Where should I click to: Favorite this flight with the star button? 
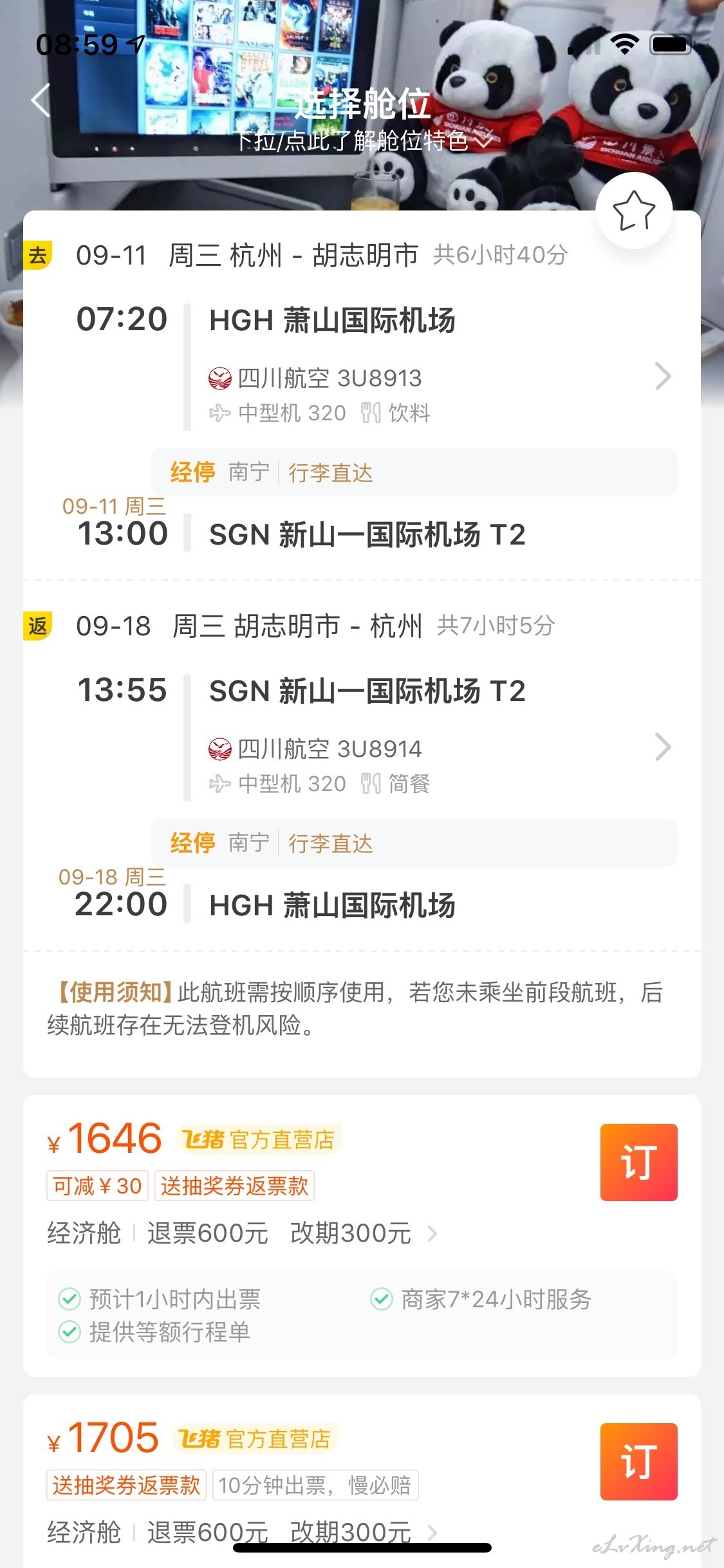[634, 210]
